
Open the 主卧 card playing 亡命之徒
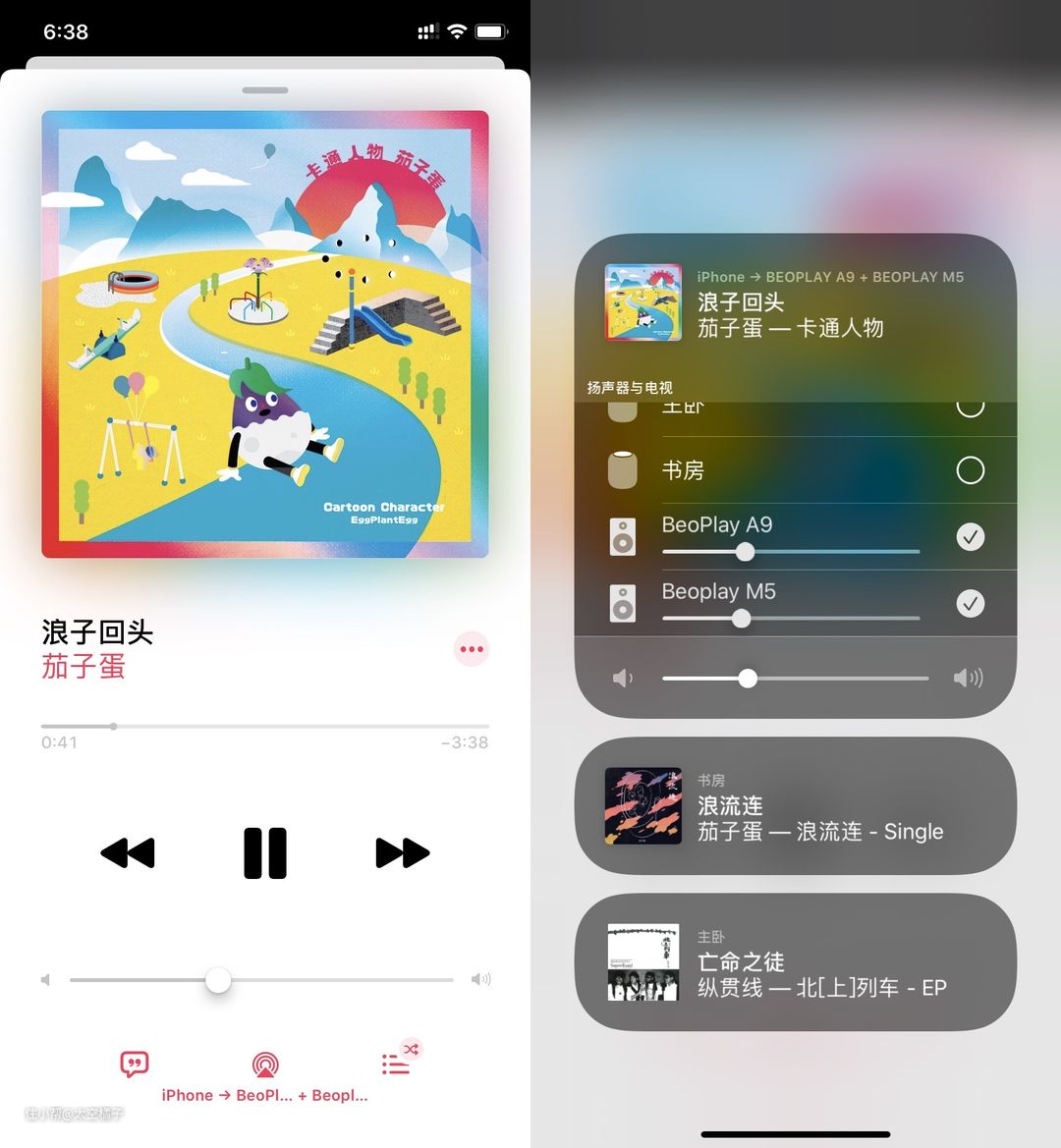click(x=795, y=962)
